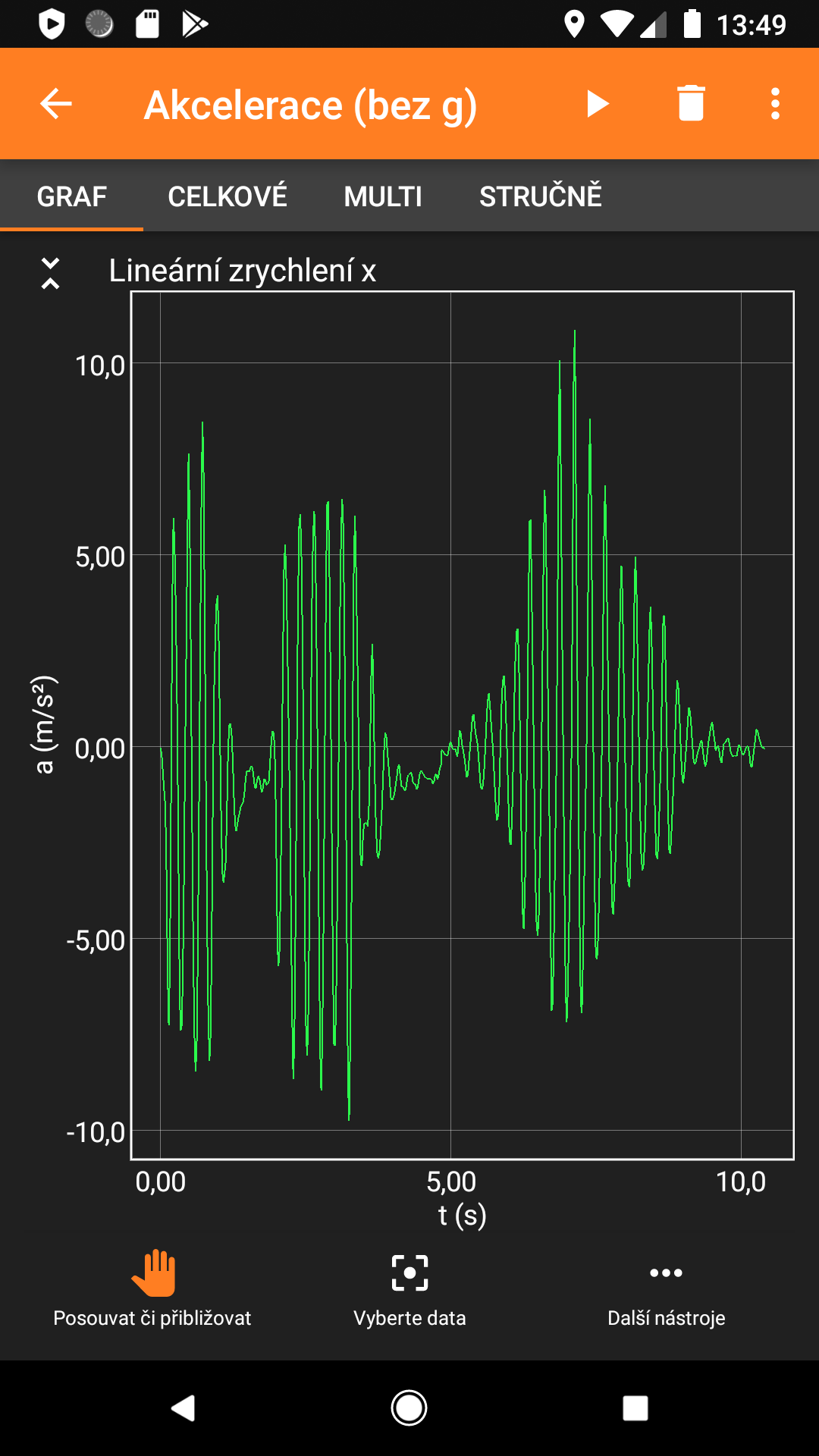The width and height of the screenshot is (819, 1456).
Task: Start the measurement with the play icon
Action: click(598, 104)
